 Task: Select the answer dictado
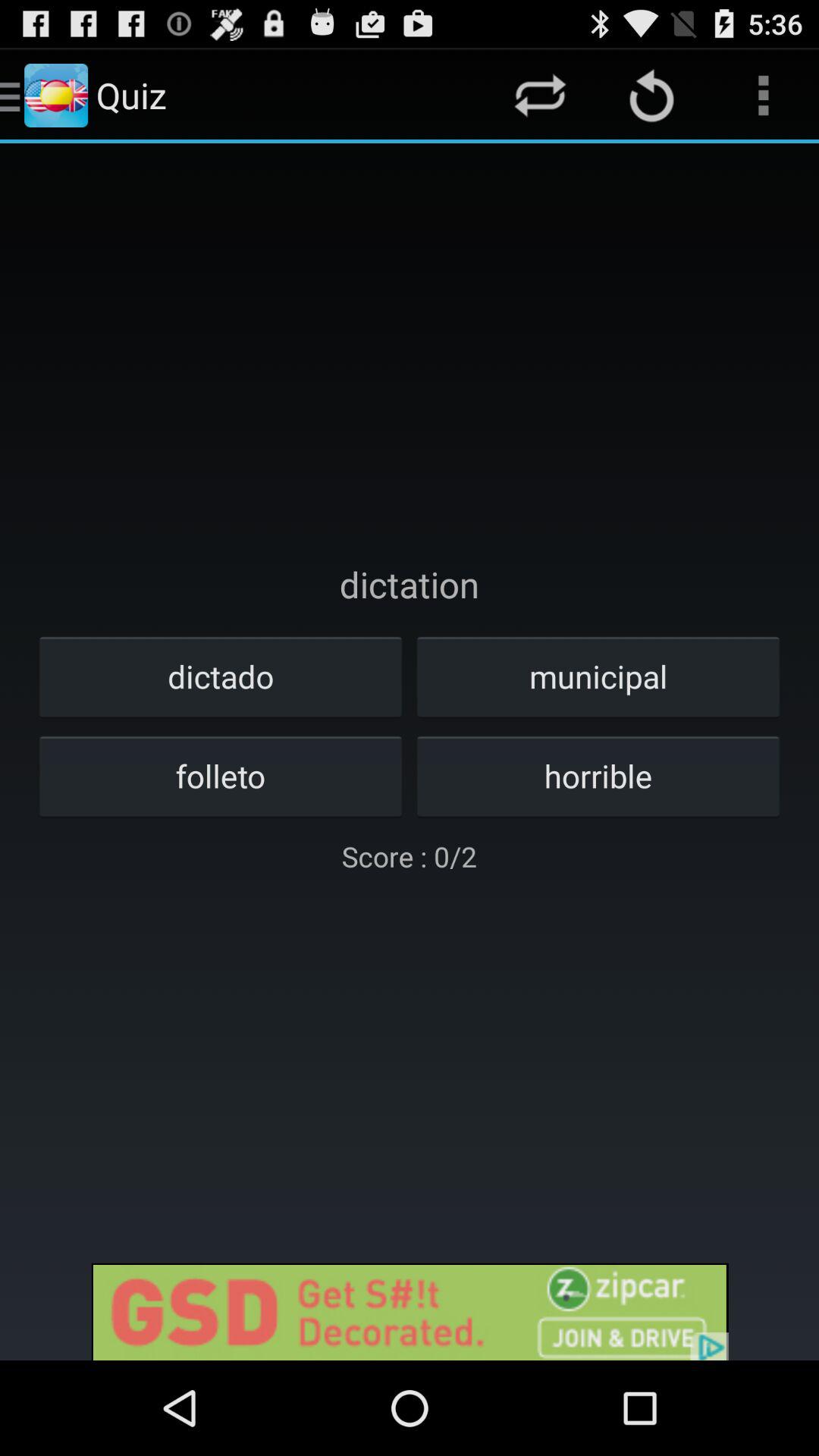[221, 676]
